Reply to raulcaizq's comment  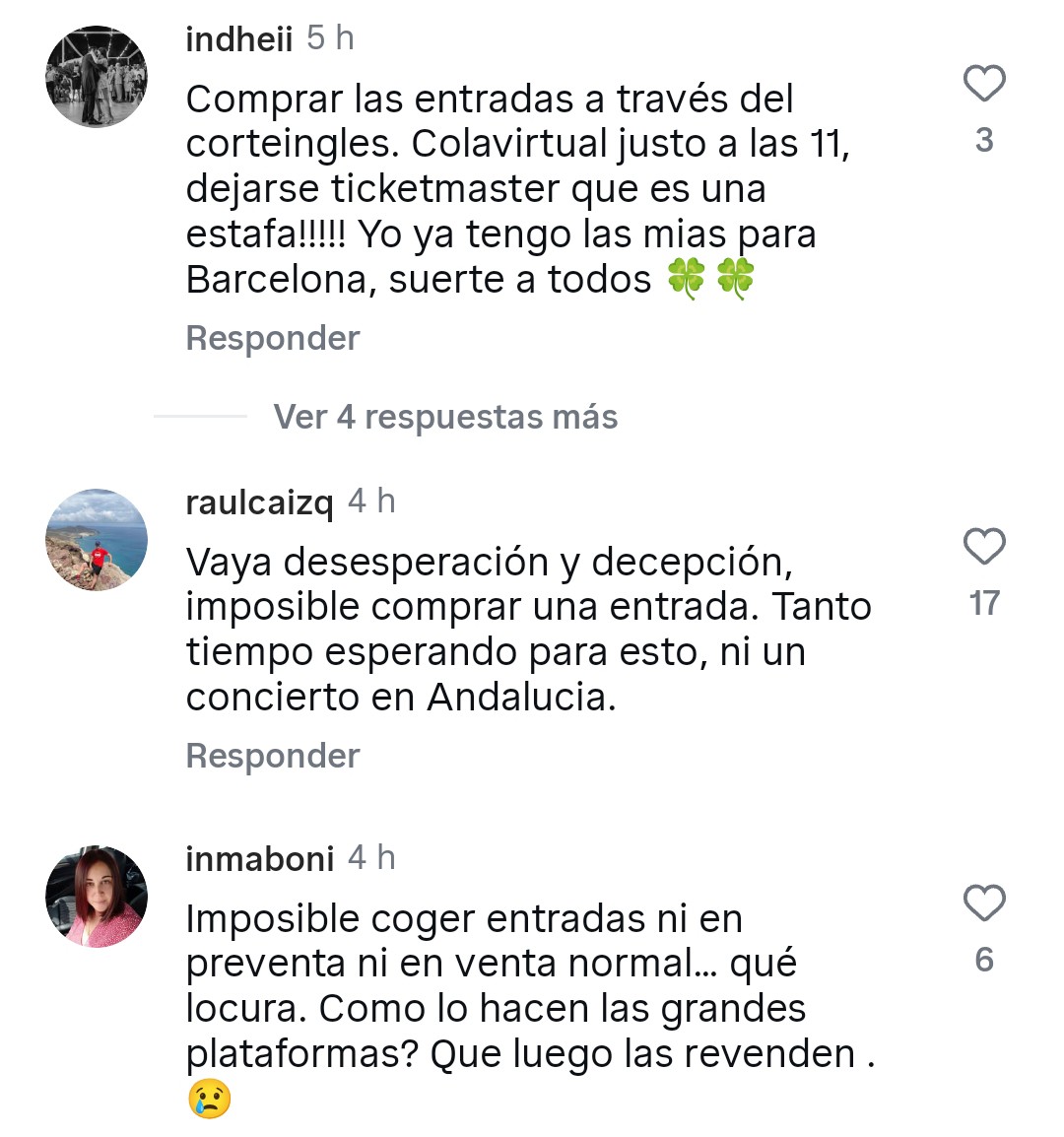click(273, 756)
